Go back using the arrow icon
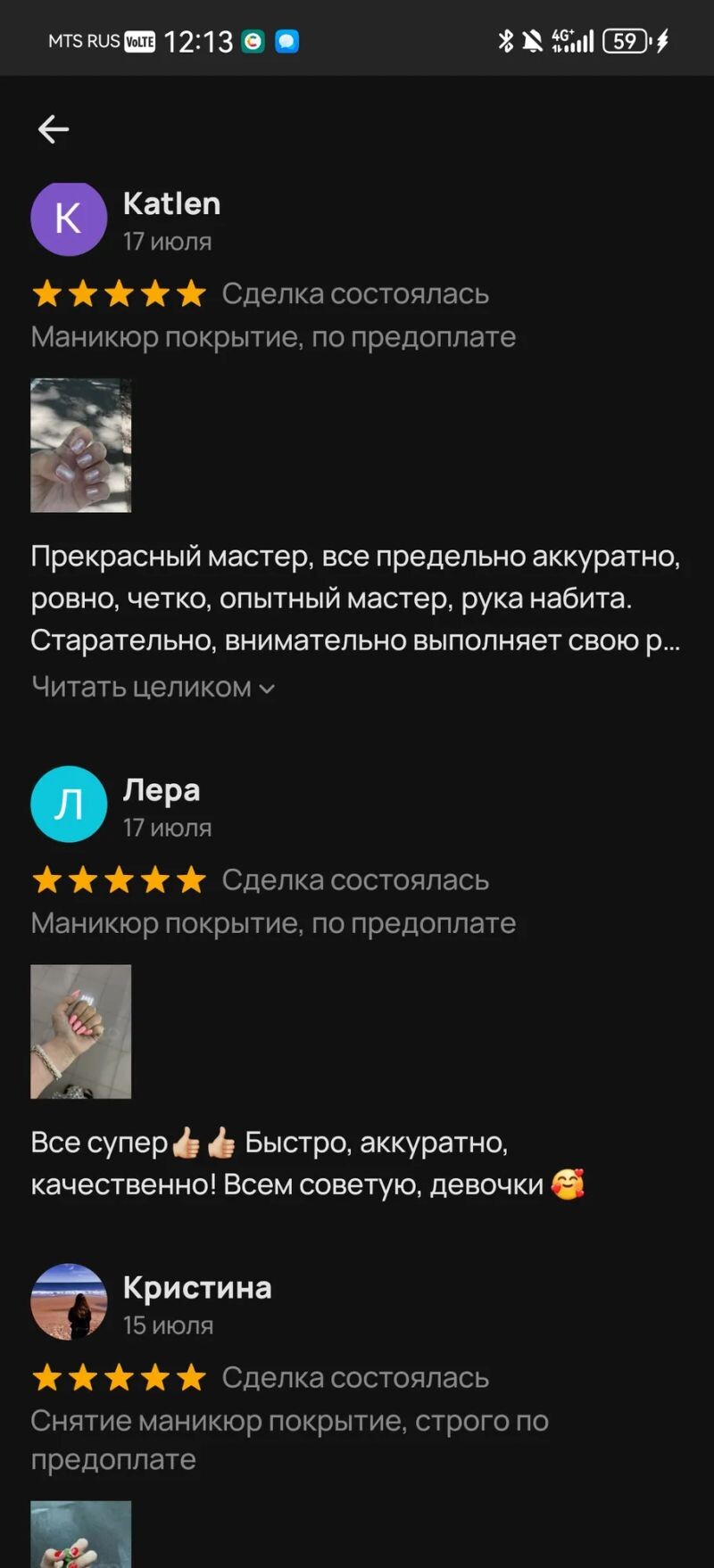 tap(54, 129)
